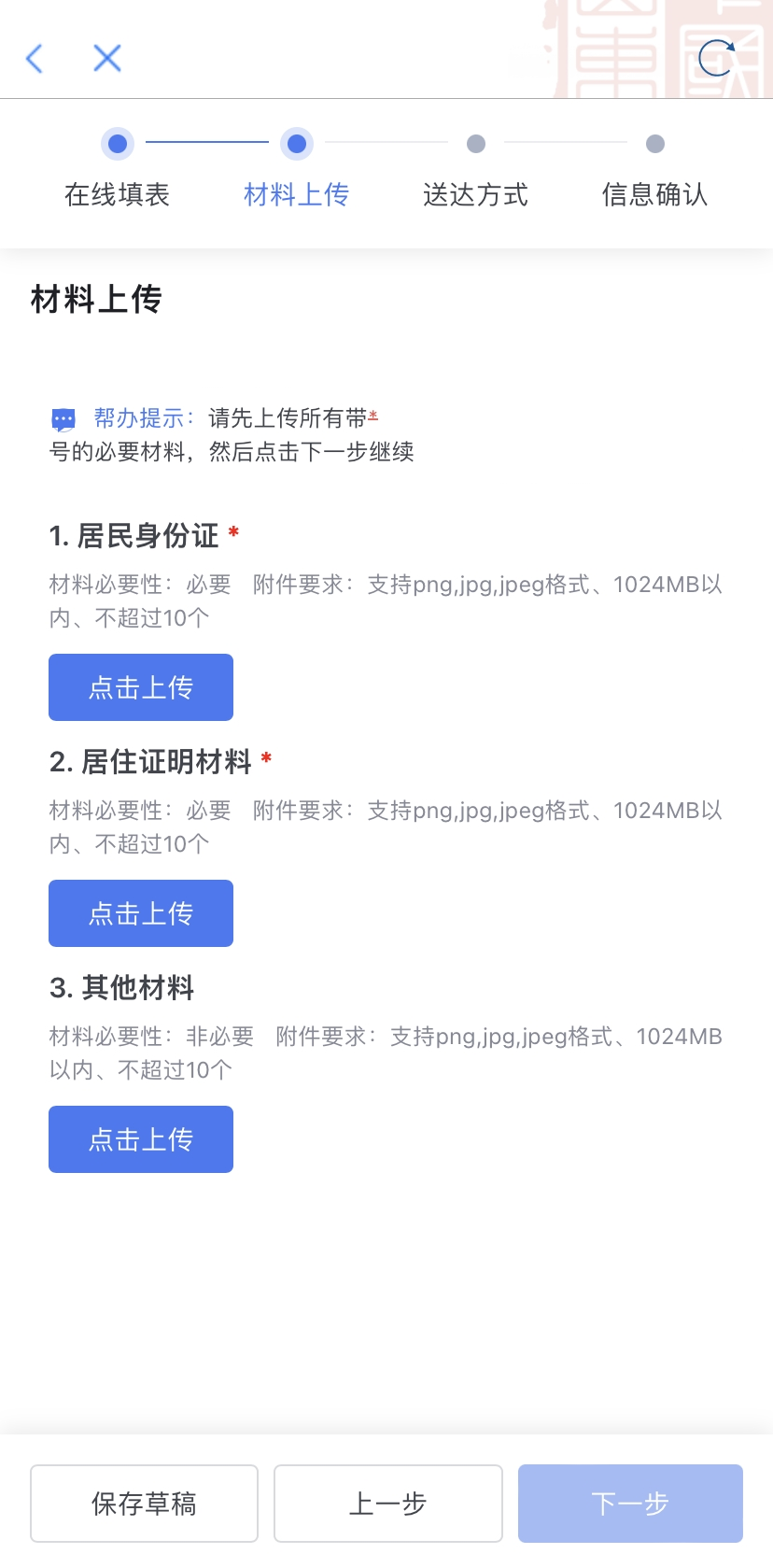Image resolution: width=773 pixels, height=1568 pixels.
Task: Select the 在线填表 step
Action: click(118, 168)
